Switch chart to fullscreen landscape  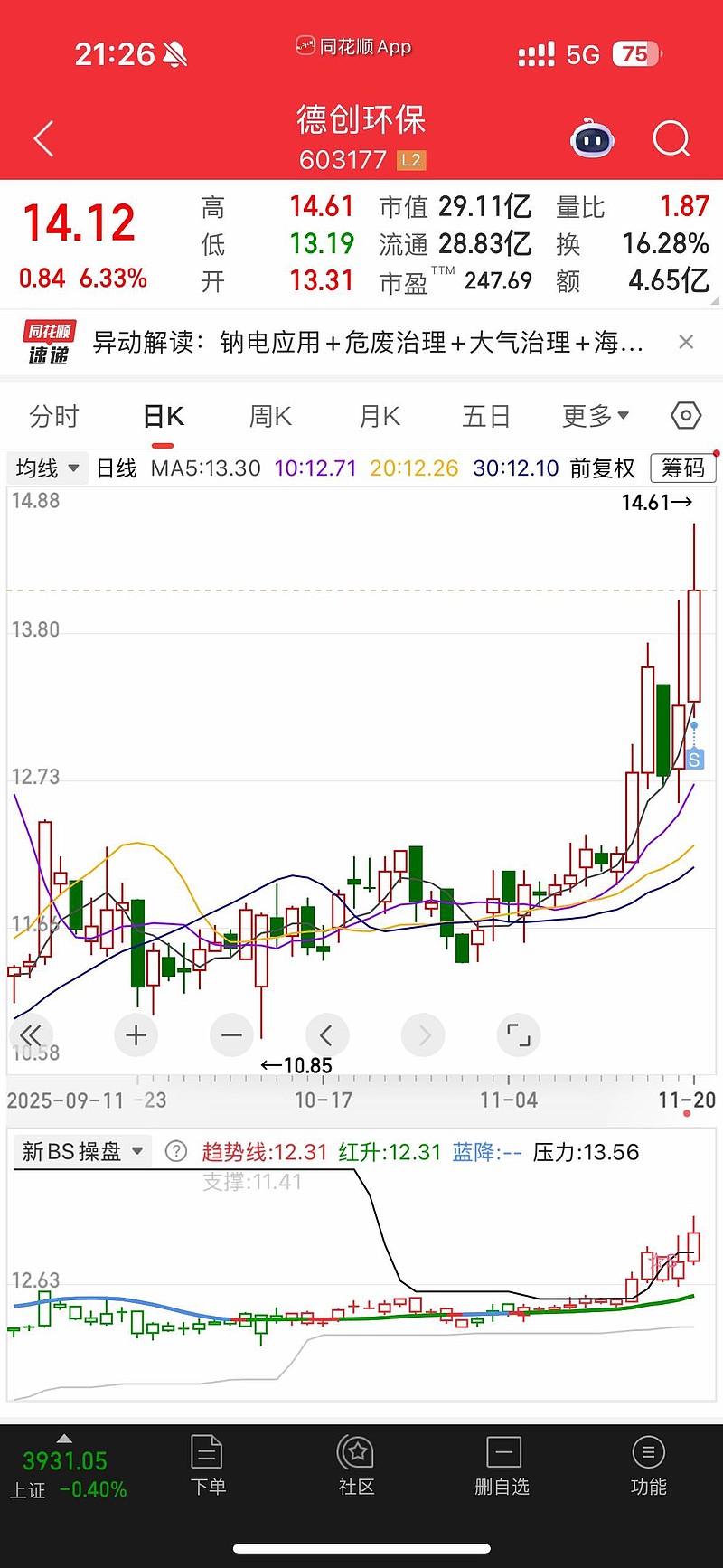click(519, 1035)
